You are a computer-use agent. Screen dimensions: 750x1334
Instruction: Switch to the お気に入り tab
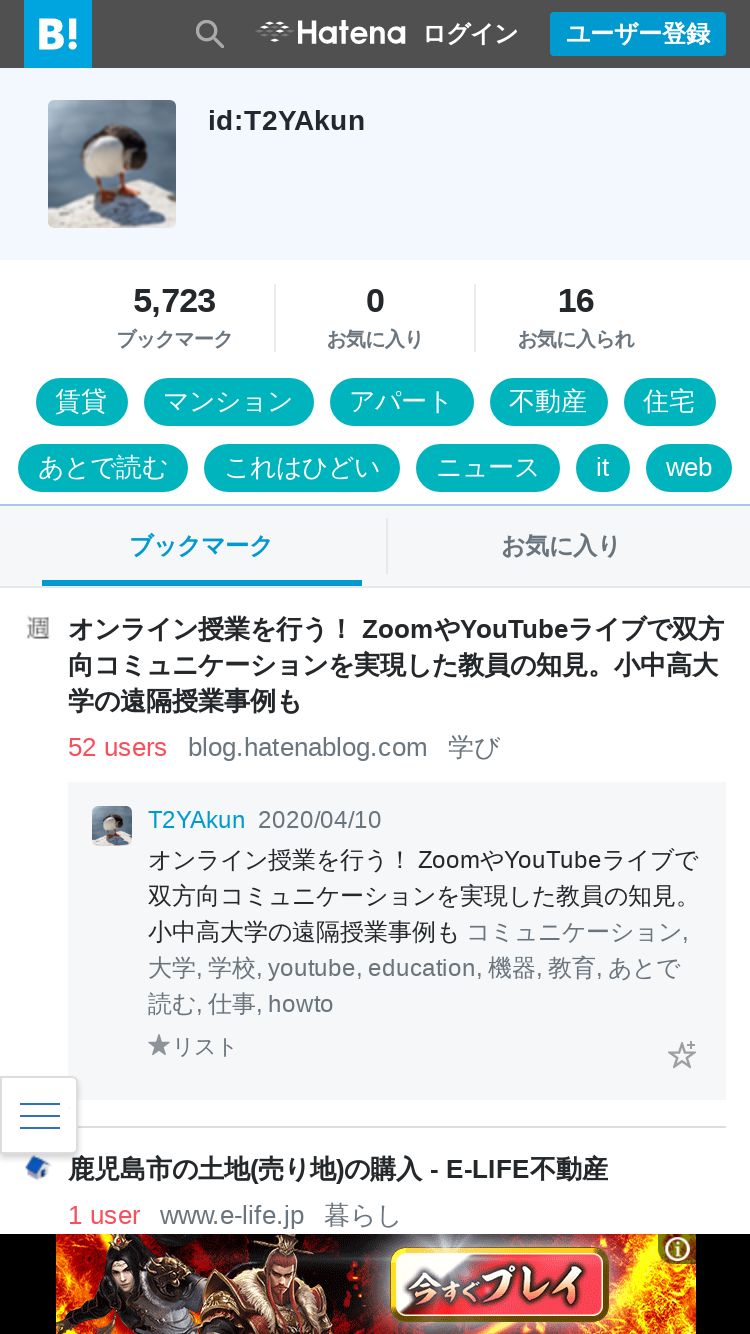[x=560, y=546]
